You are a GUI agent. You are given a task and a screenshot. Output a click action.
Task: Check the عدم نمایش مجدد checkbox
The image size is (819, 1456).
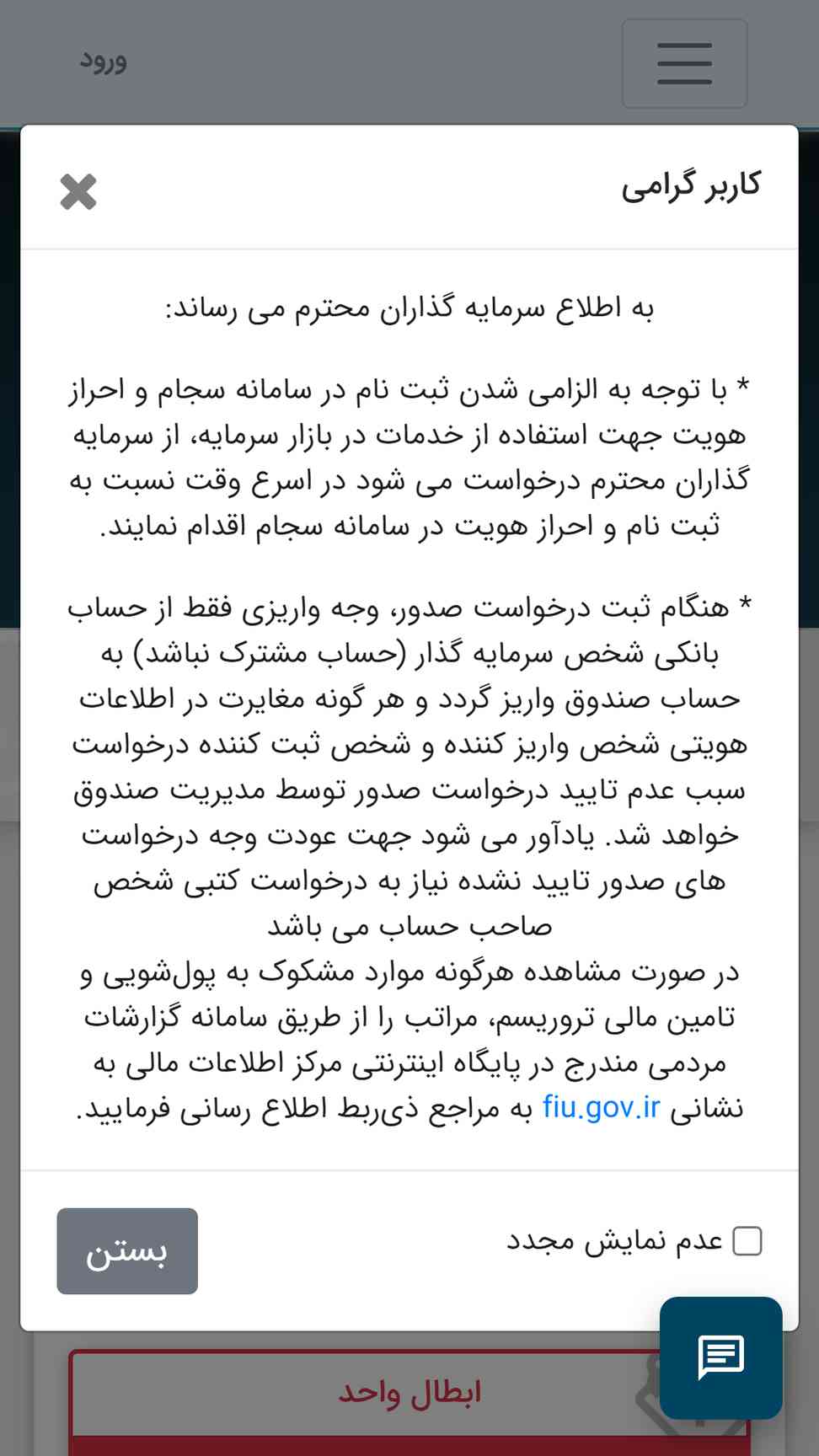[x=747, y=1241]
